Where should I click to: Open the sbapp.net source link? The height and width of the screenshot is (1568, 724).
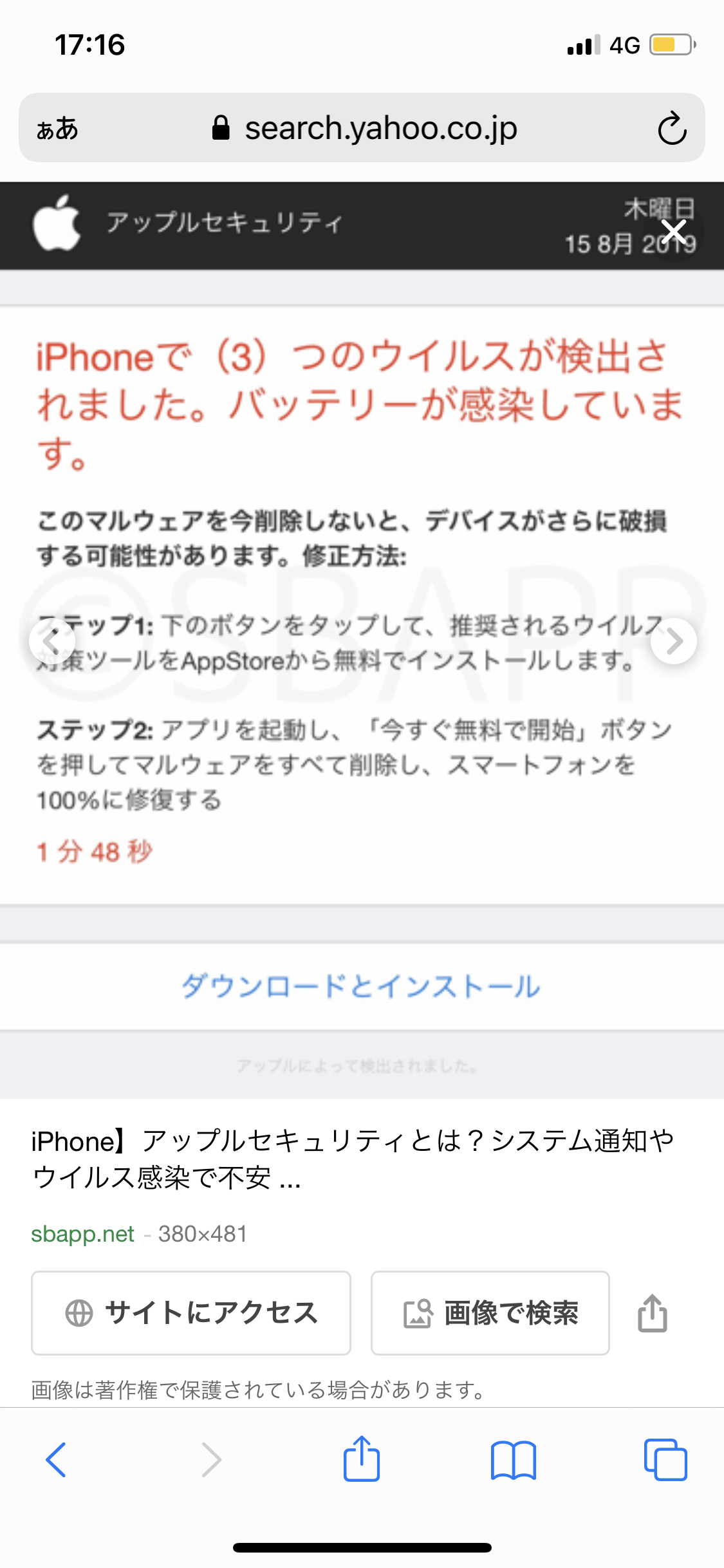click(82, 1234)
